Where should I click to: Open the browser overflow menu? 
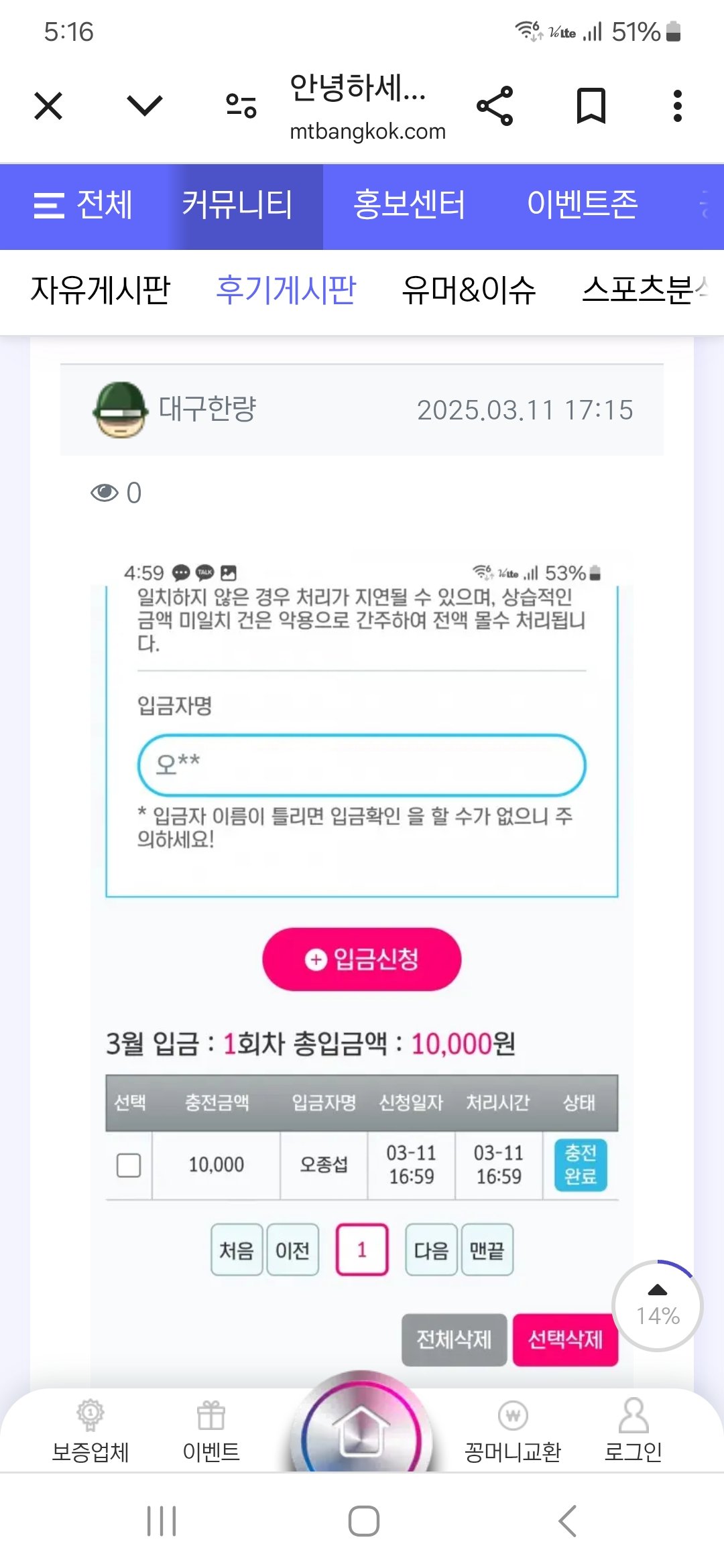click(677, 106)
